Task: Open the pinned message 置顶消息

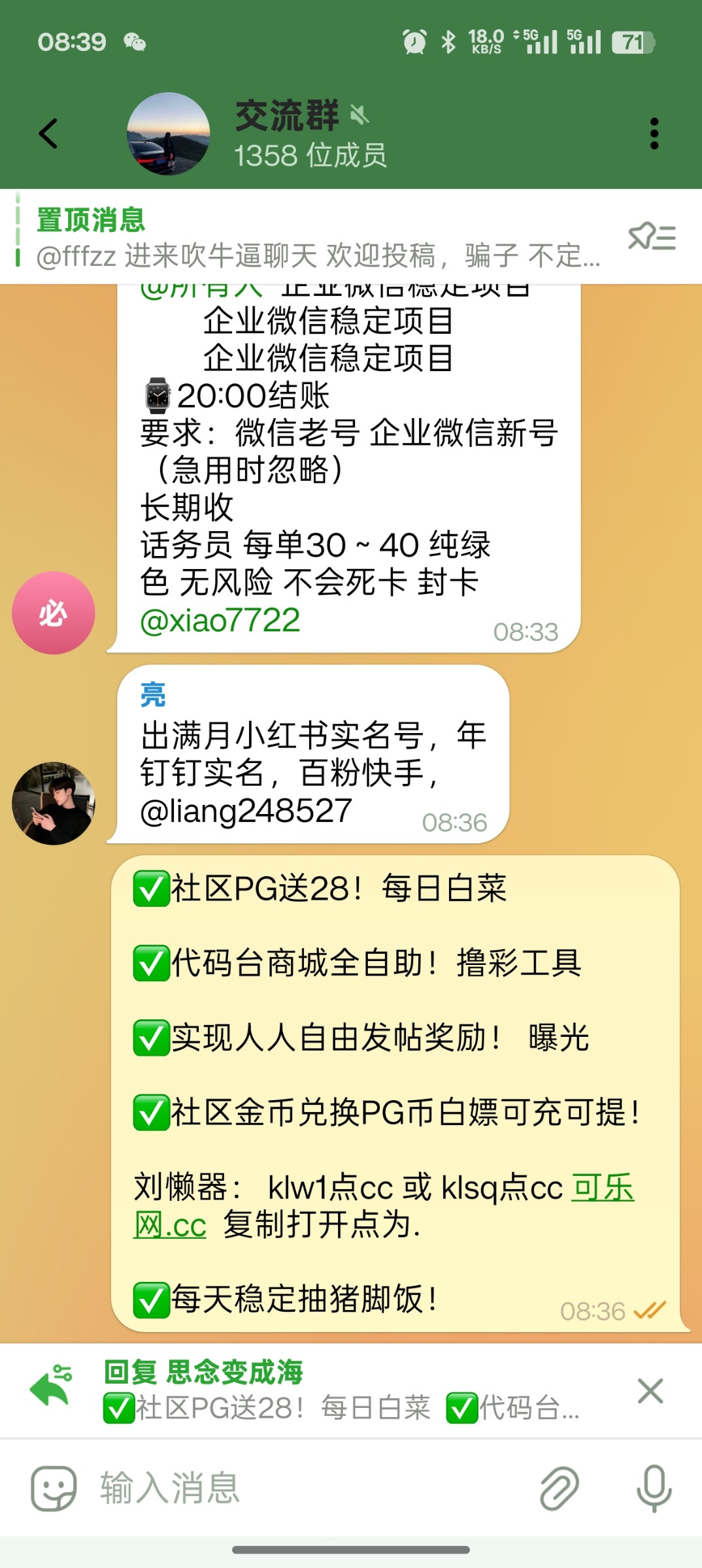Action: tap(314, 238)
